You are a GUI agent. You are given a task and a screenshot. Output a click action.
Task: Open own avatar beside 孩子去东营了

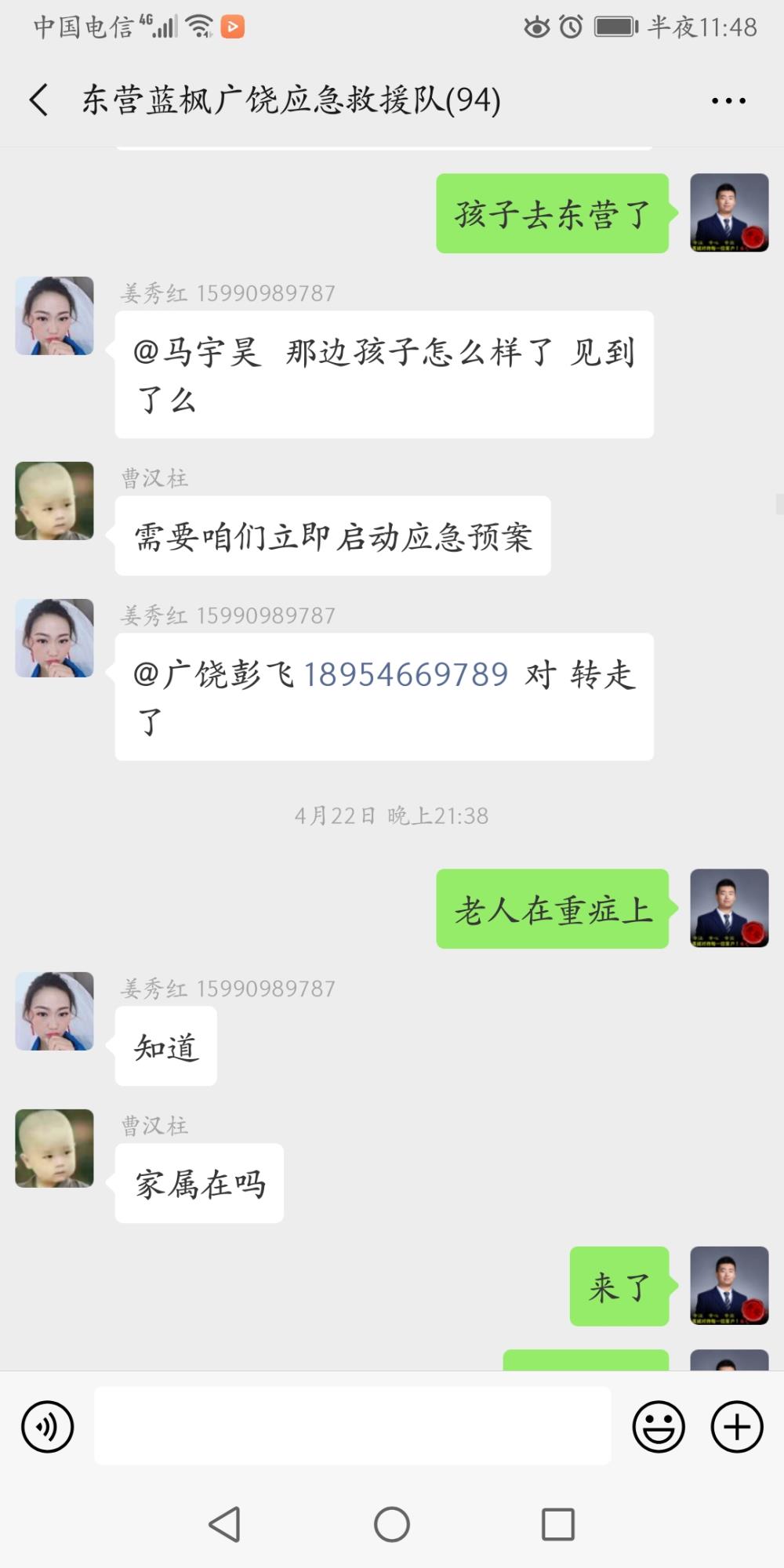tap(729, 212)
